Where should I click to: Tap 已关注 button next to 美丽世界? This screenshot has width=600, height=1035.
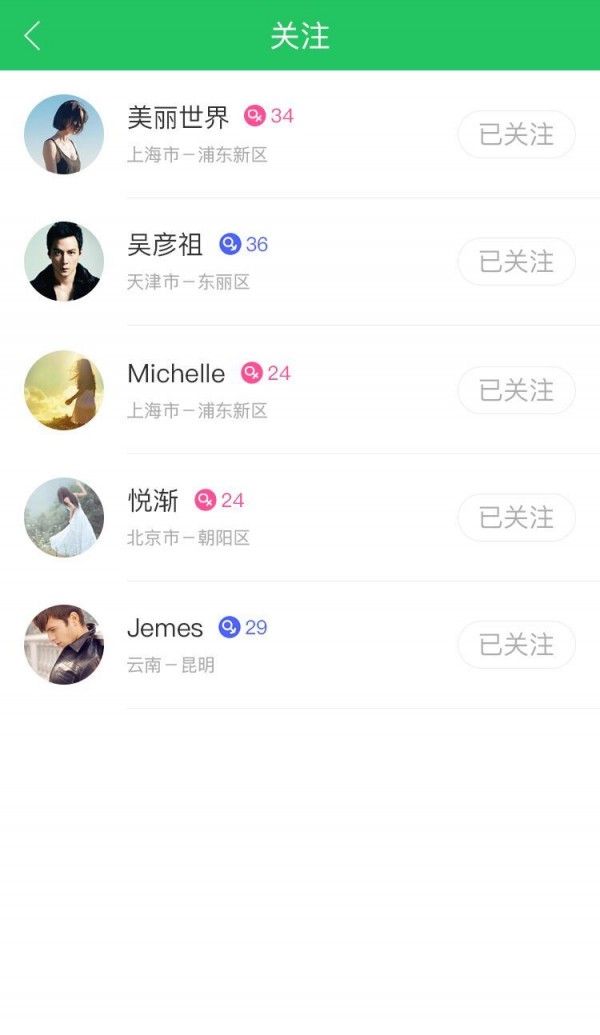click(516, 135)
